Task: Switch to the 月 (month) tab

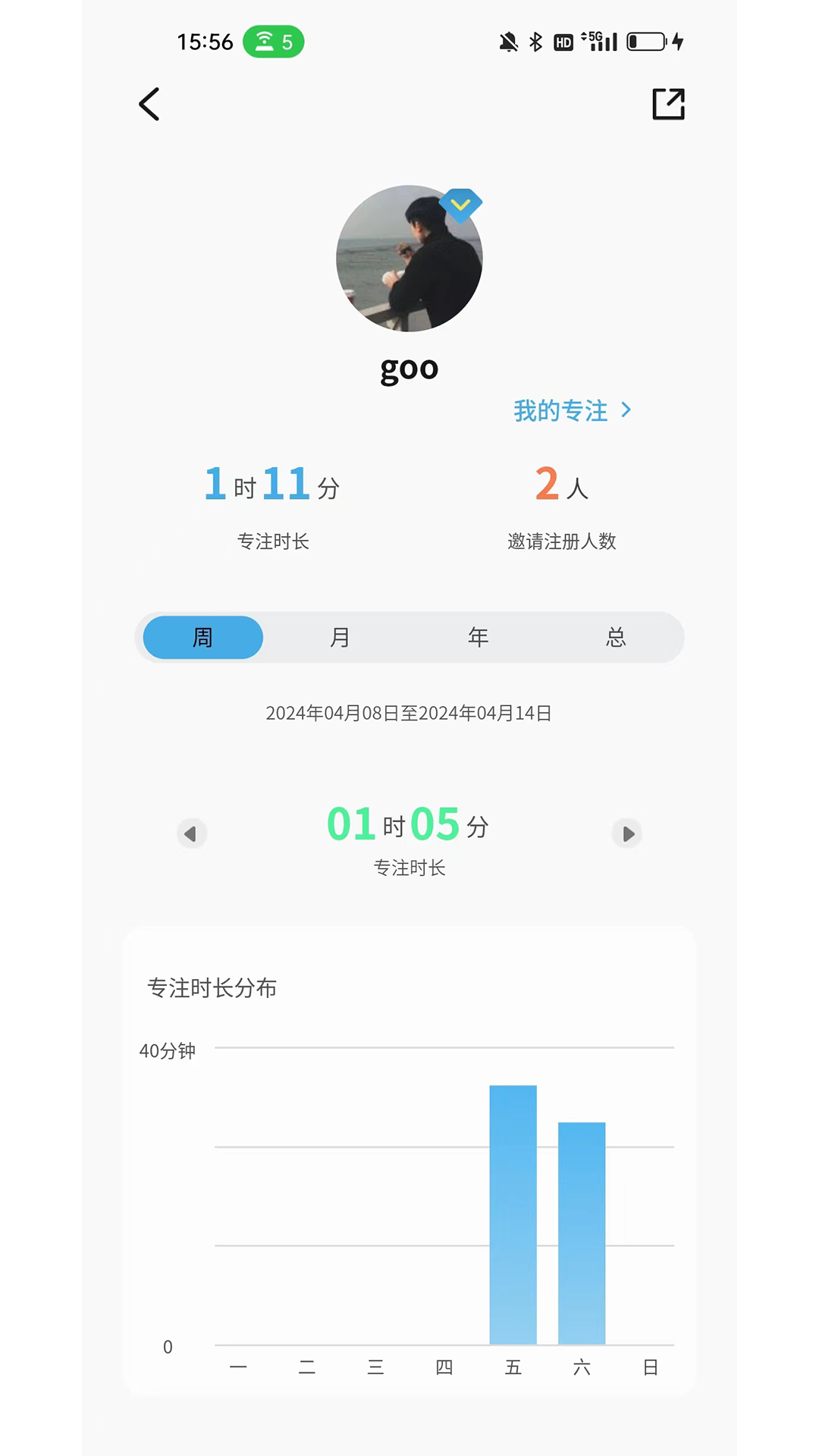Action: pos(340,637)
